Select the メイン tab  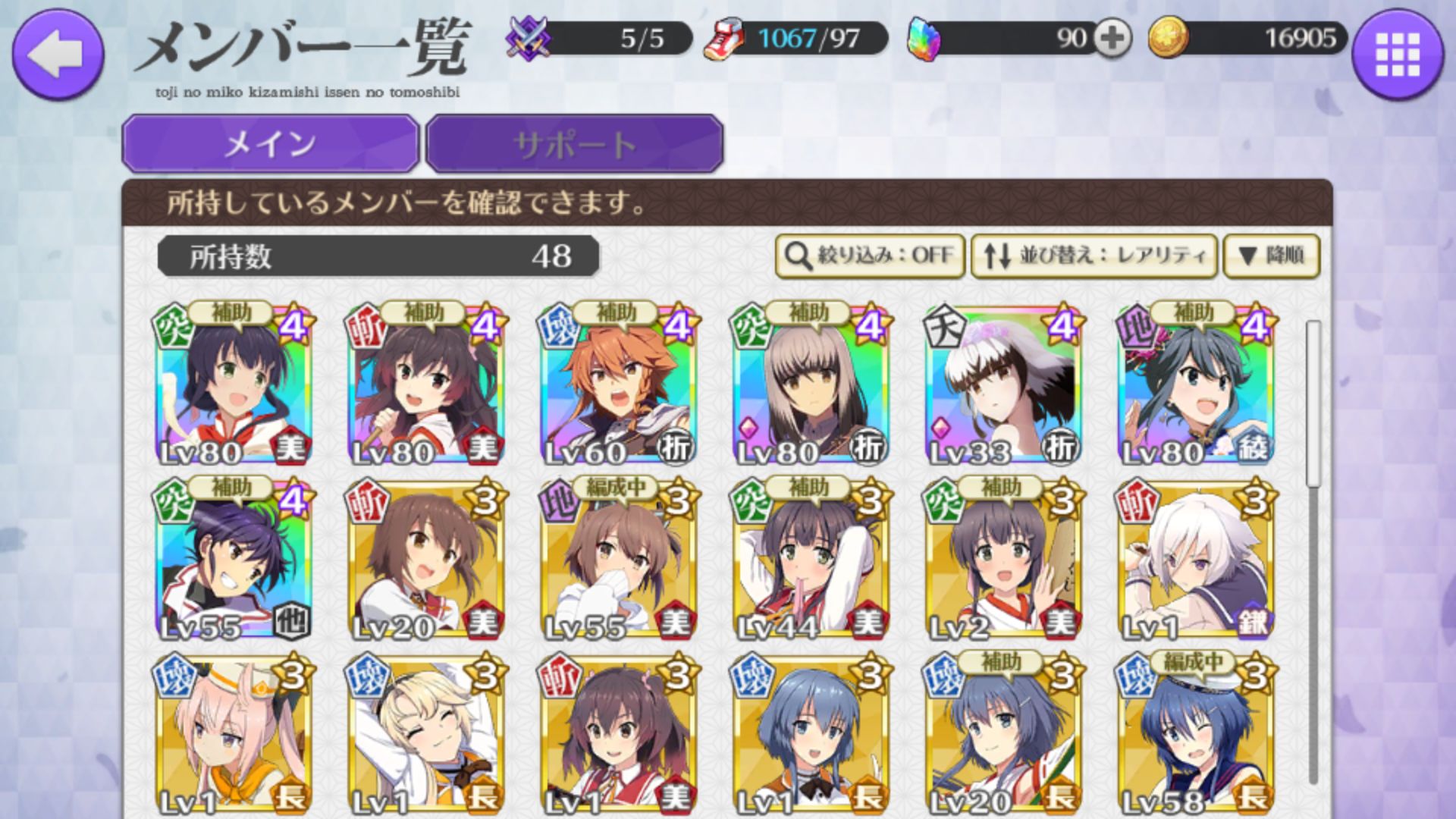tap(270, 144)
